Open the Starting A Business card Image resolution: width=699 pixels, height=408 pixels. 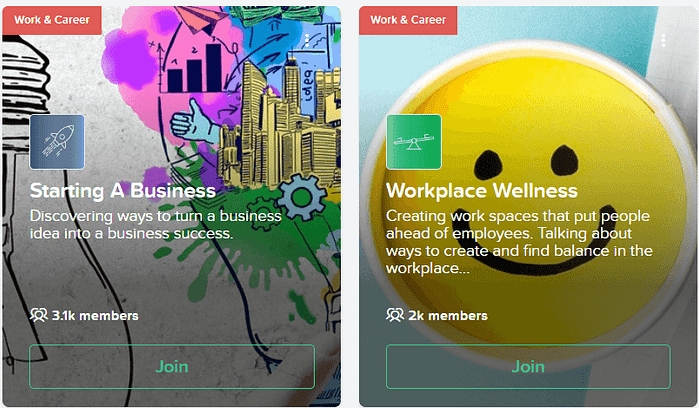pos(123,190)
